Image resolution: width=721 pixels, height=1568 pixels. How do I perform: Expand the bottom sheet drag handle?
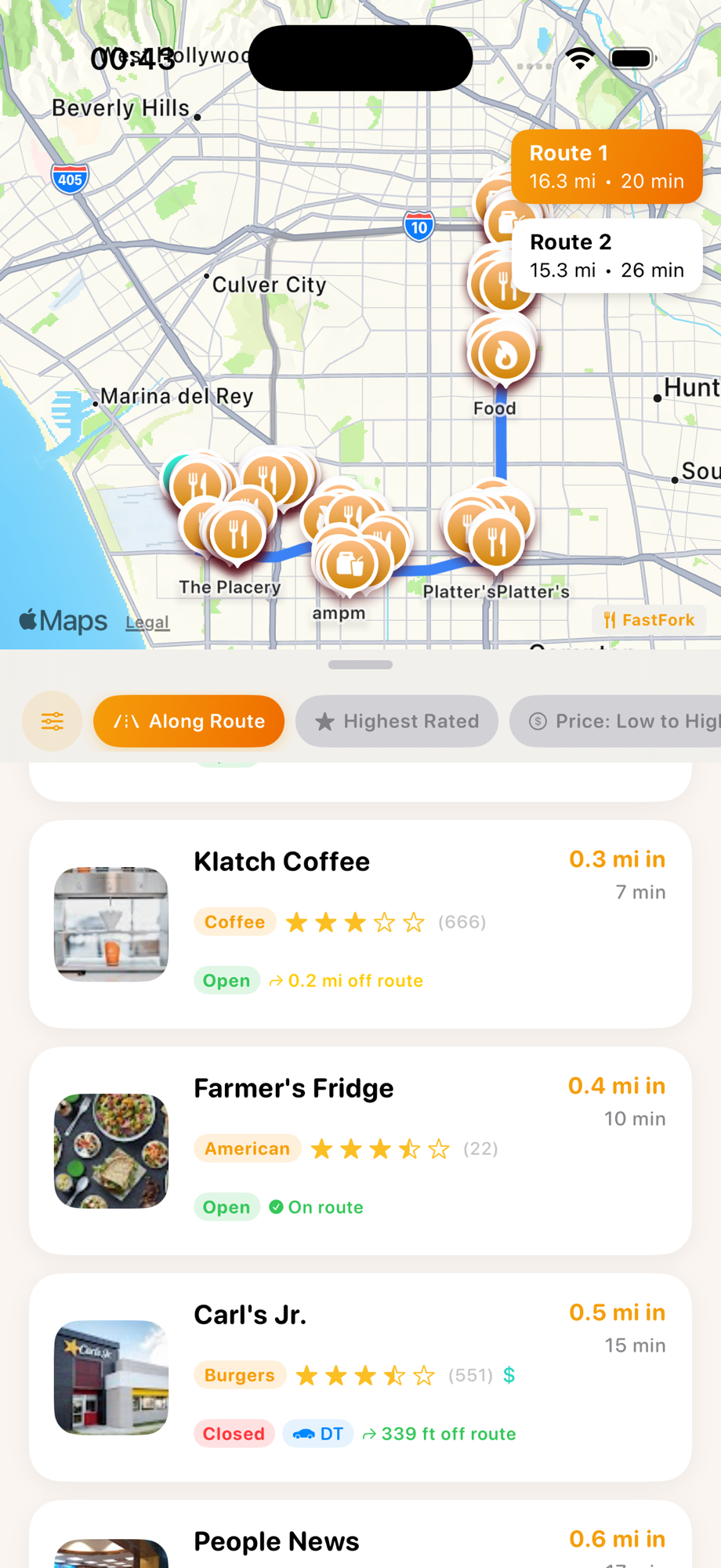point(360,664)
